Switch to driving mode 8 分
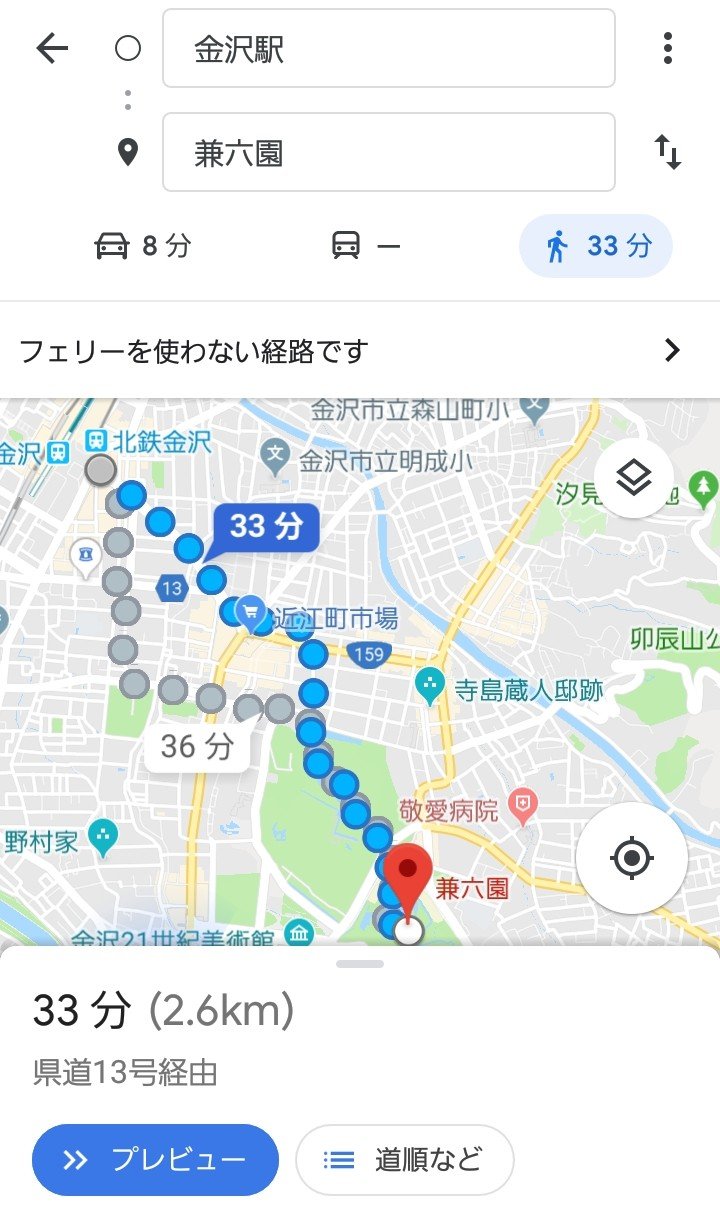 point(142,246)
